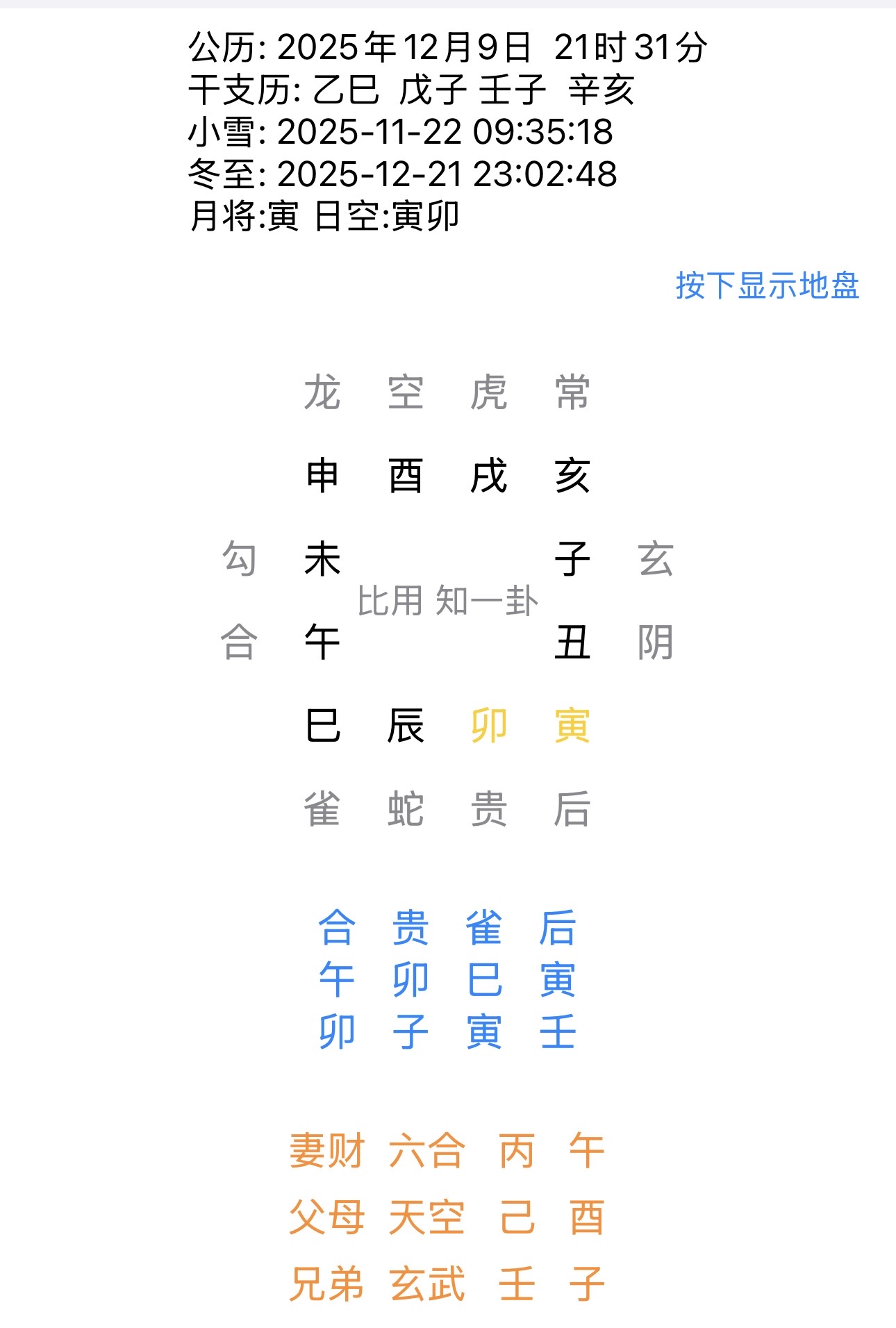896x1328 pixels.
Task: Tap the 公历 date line at the top
Action: (x=448, y=45)
